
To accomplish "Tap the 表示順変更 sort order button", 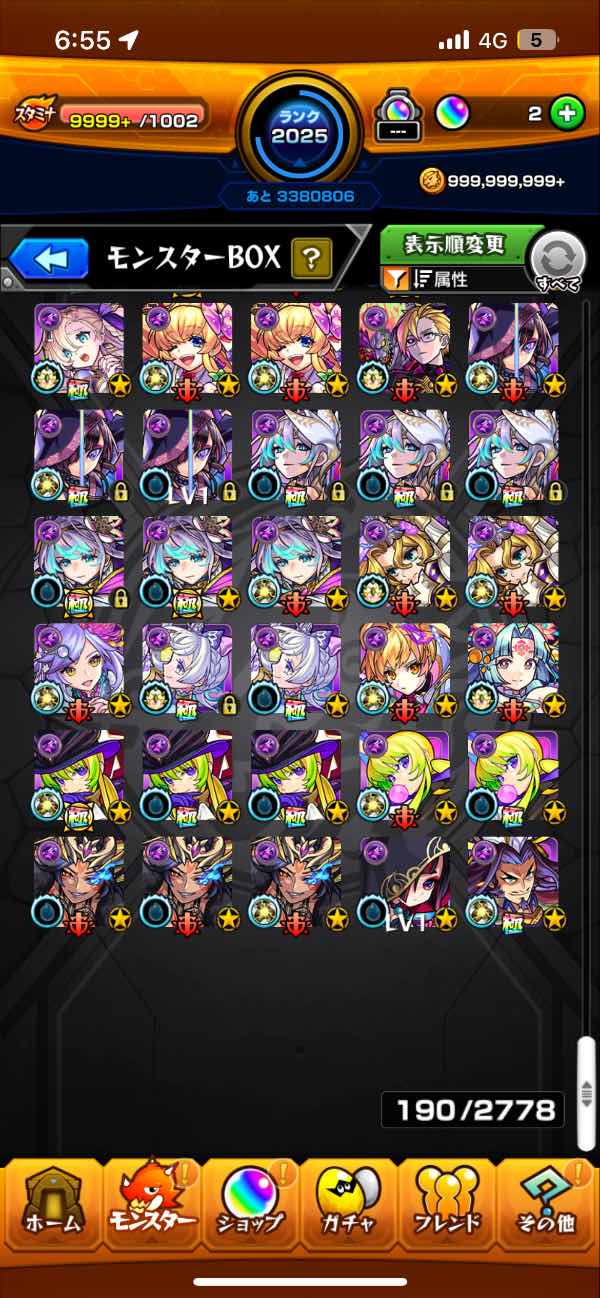I will click(455, 244).
